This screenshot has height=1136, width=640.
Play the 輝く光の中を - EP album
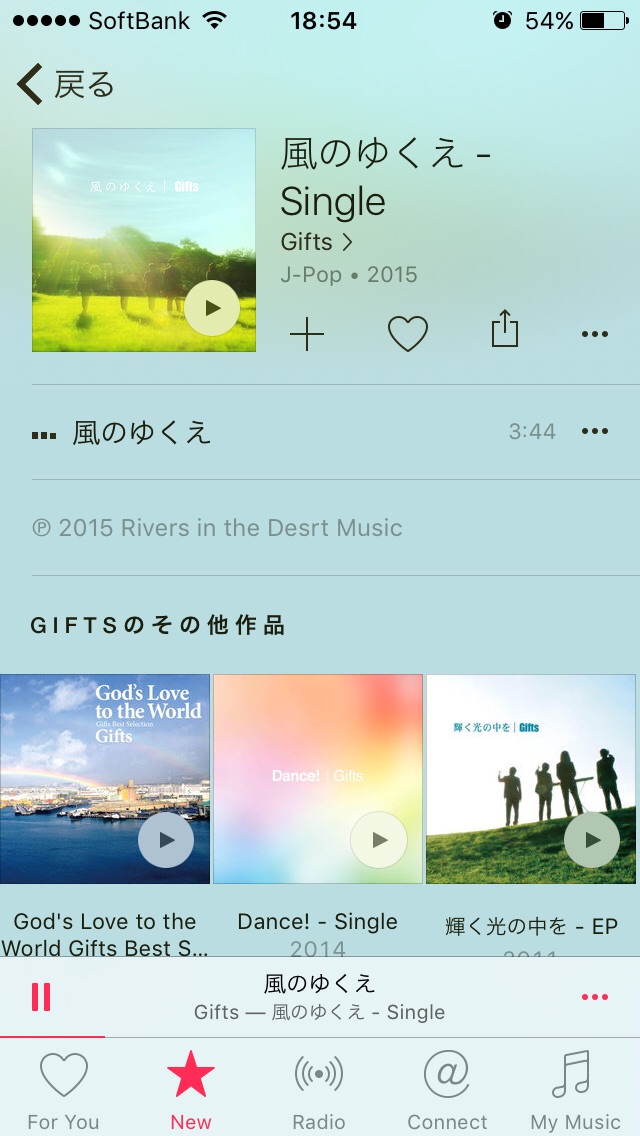tap(592, 840)
